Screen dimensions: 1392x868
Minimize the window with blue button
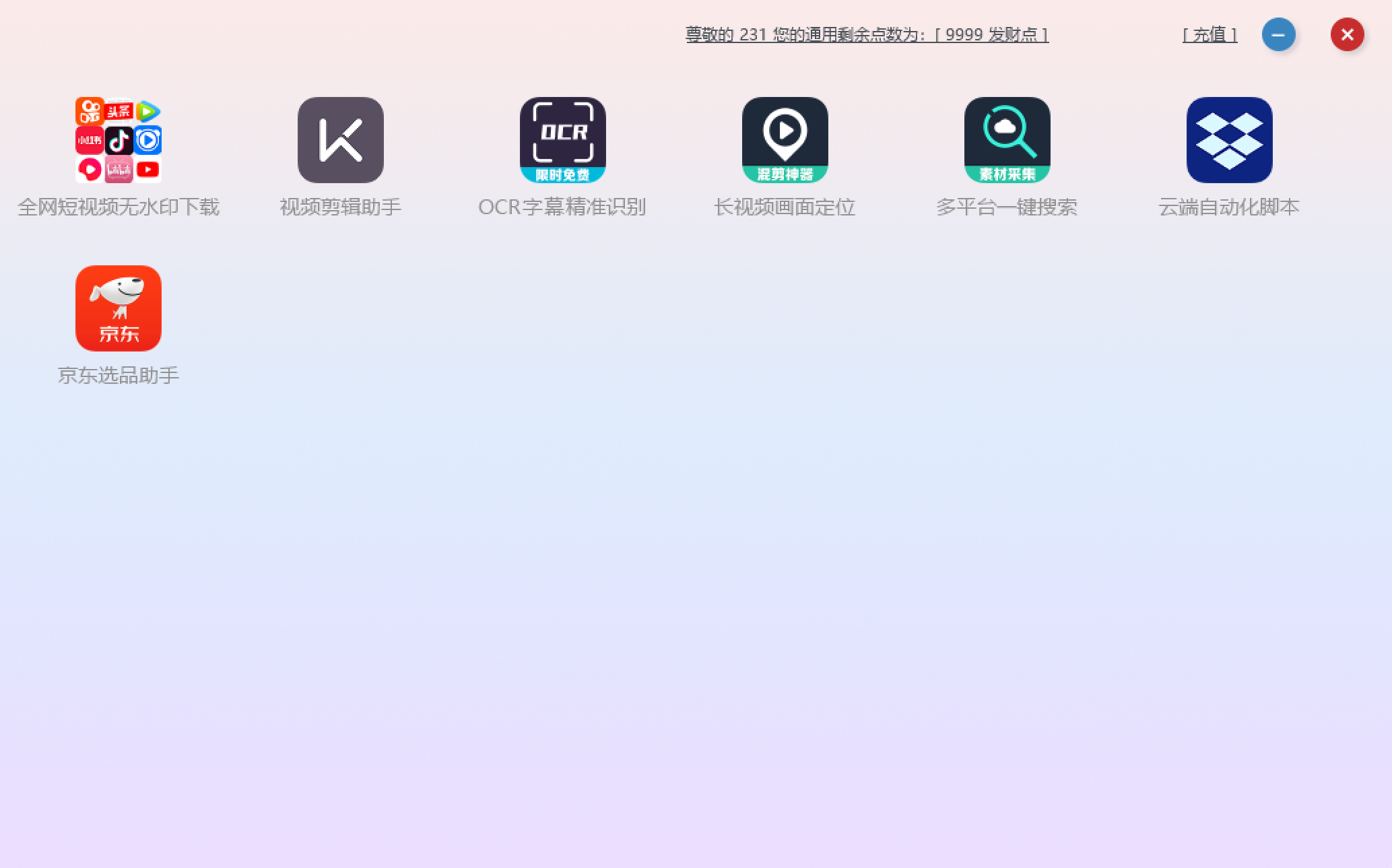coord(1278,34)
